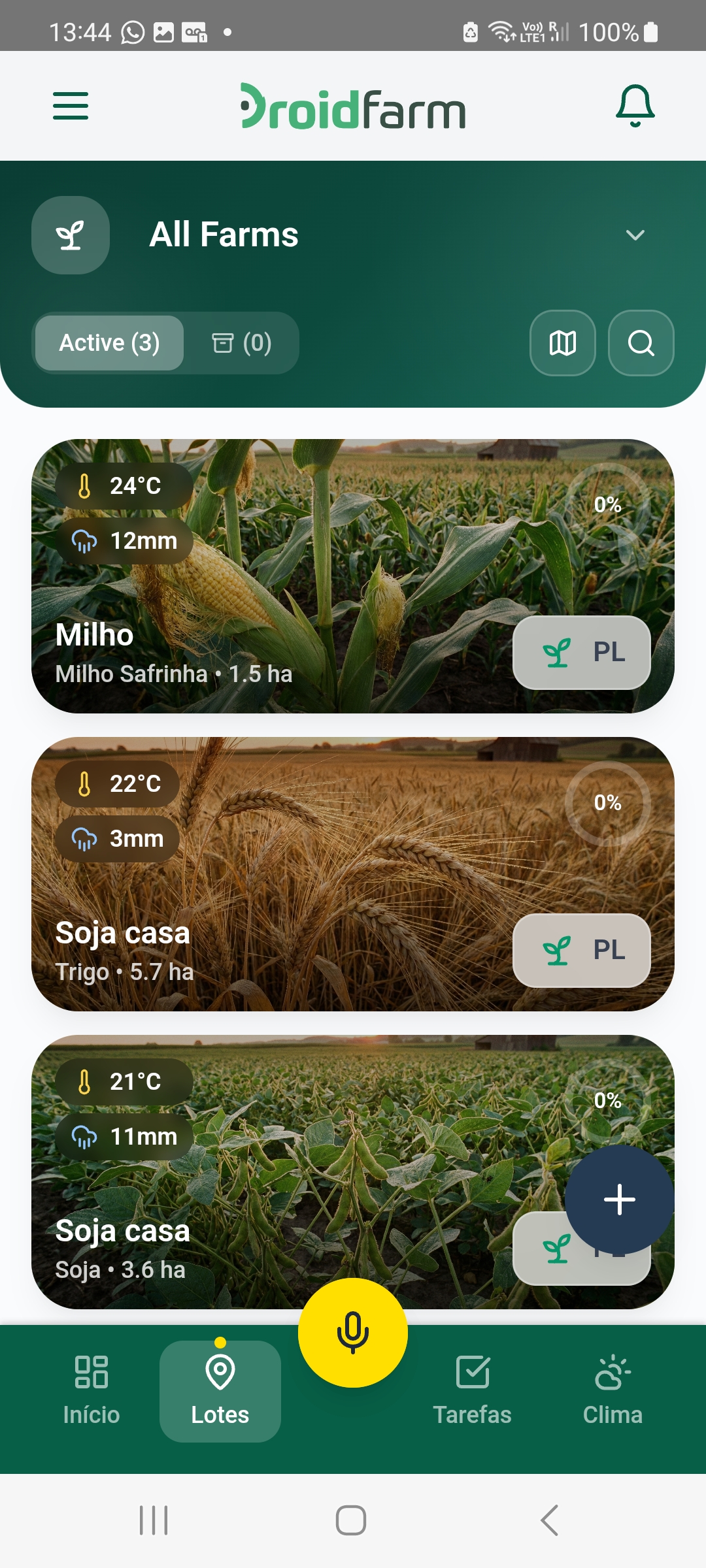Toggle the Active (3) filter

point(109,342)
